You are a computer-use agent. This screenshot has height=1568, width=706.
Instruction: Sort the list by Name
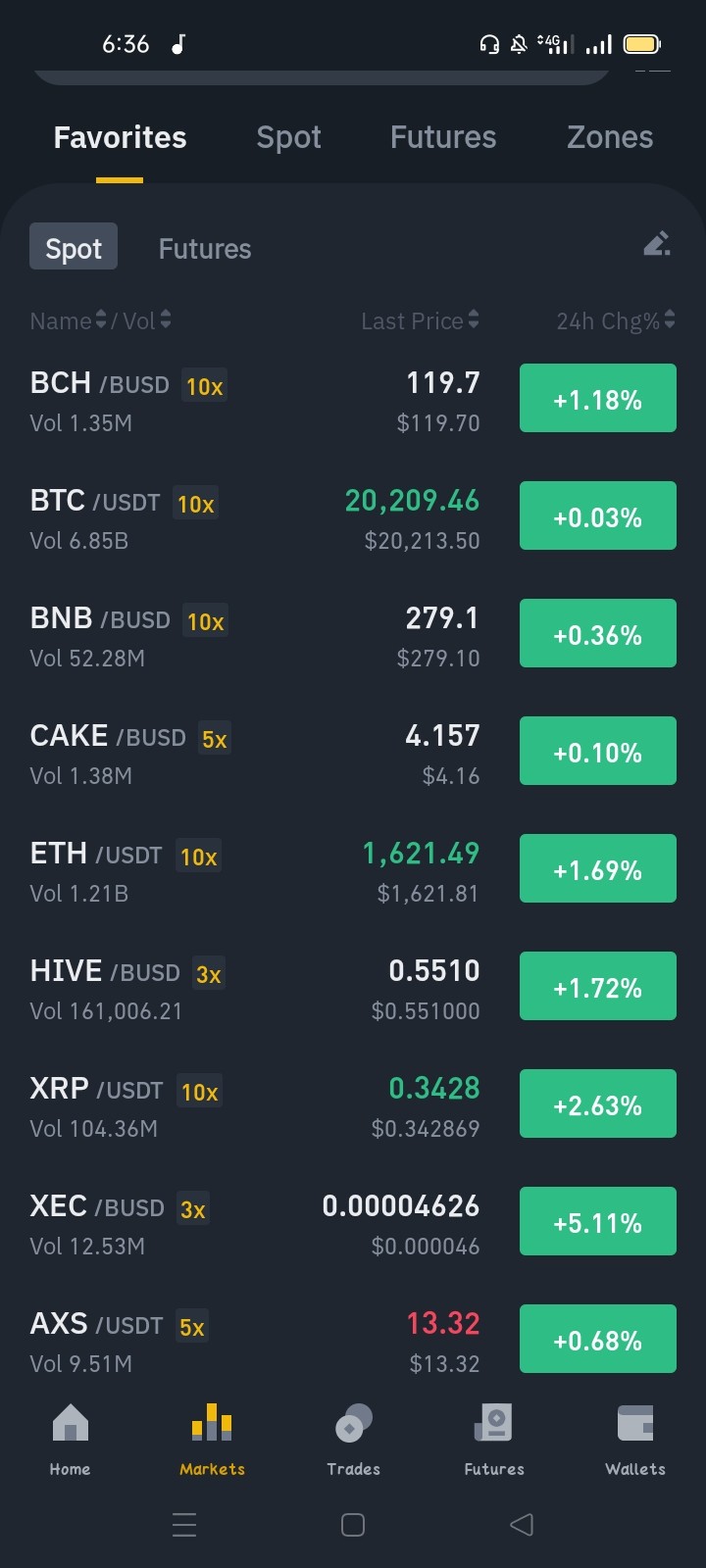click(68, 320)
